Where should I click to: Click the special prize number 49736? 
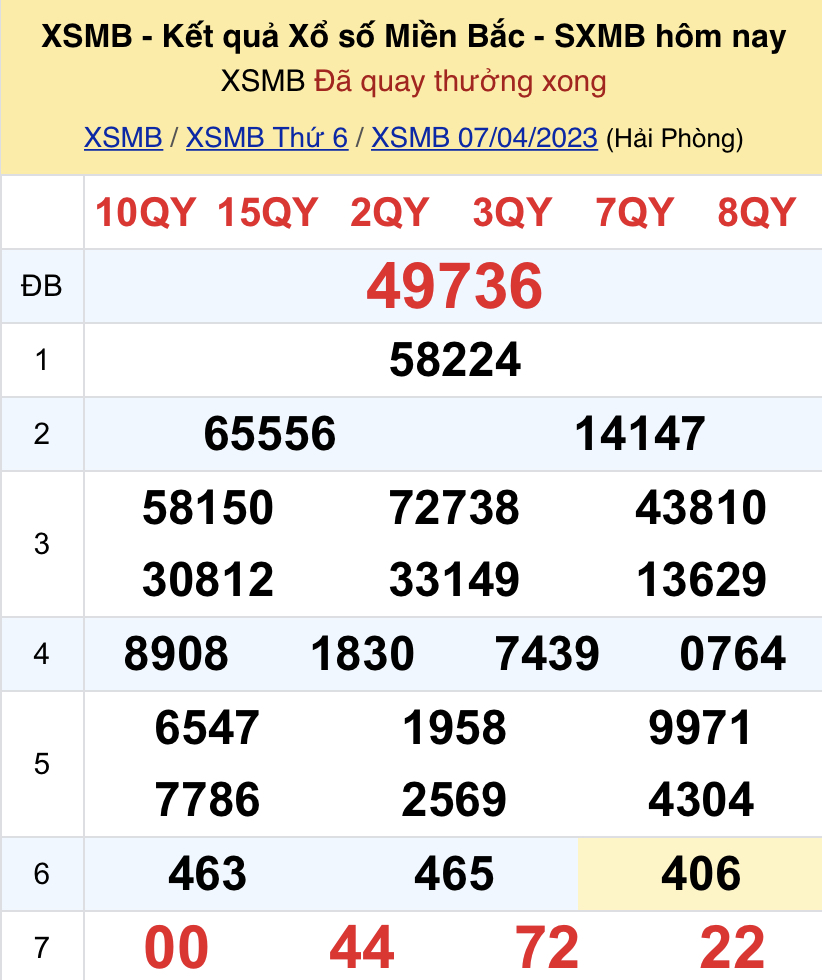(x=453, y=287)
